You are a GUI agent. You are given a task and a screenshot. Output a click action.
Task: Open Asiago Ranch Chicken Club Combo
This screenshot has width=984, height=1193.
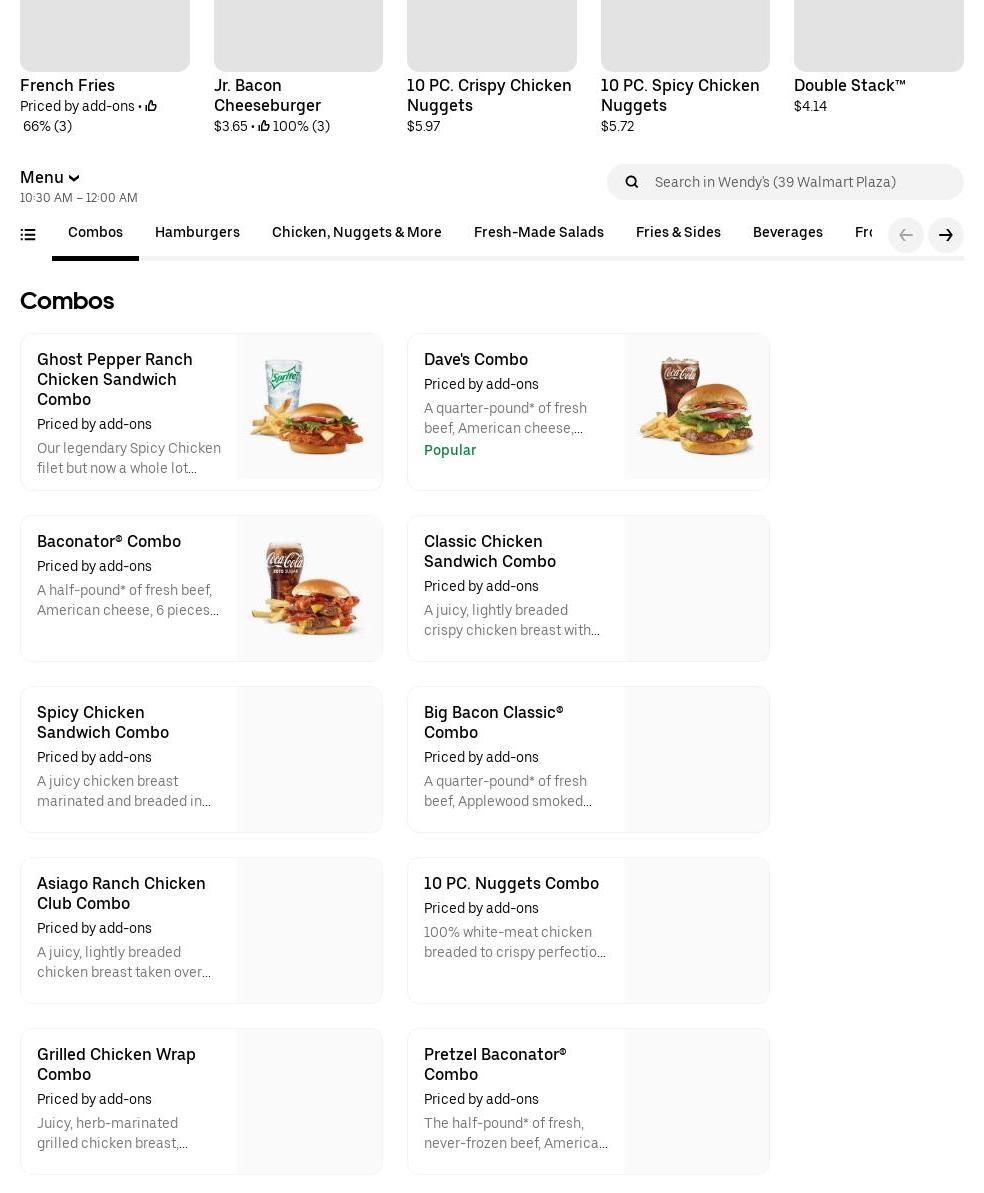pos(201,930)
